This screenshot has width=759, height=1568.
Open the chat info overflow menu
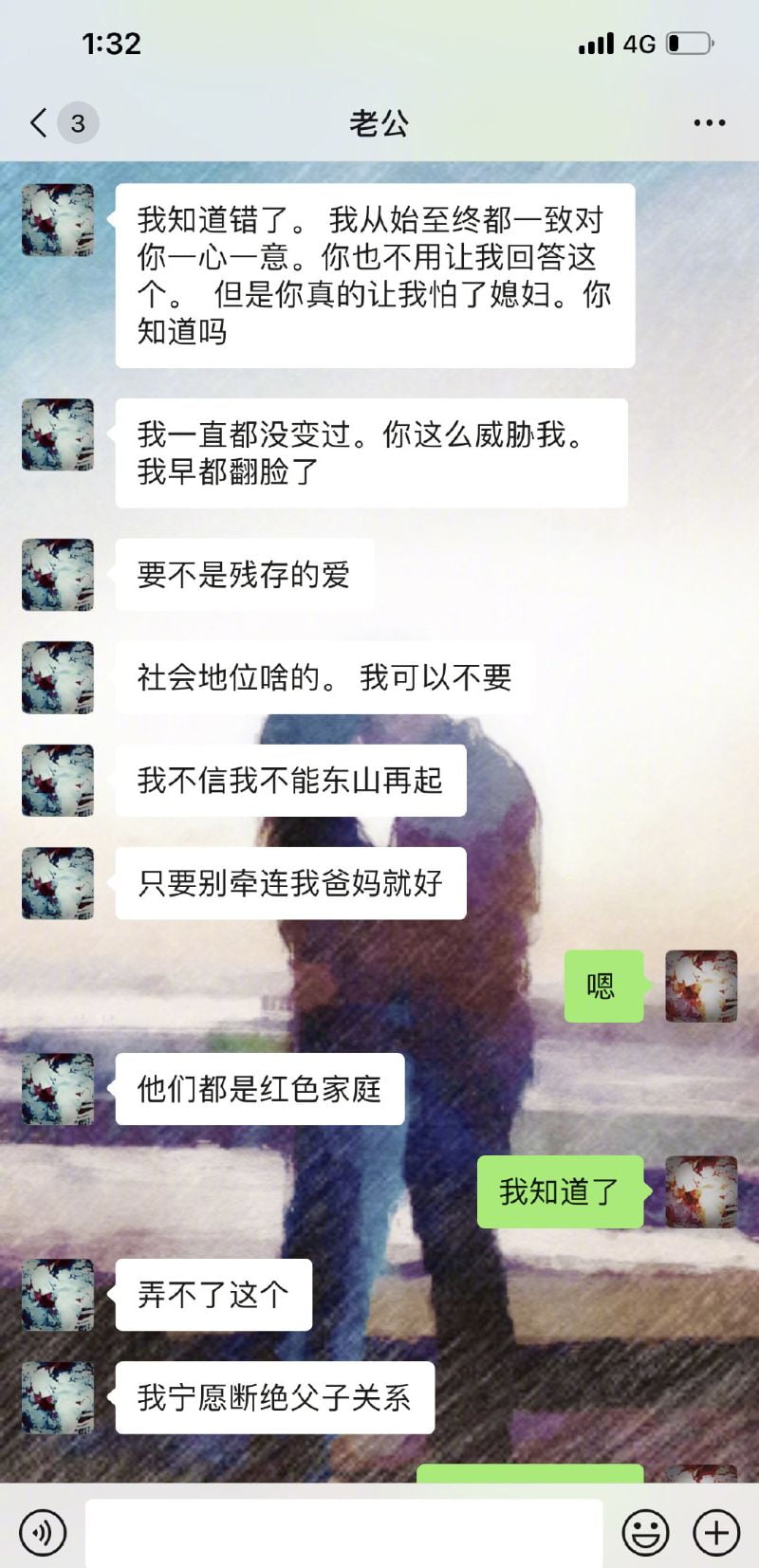(709, 123)
